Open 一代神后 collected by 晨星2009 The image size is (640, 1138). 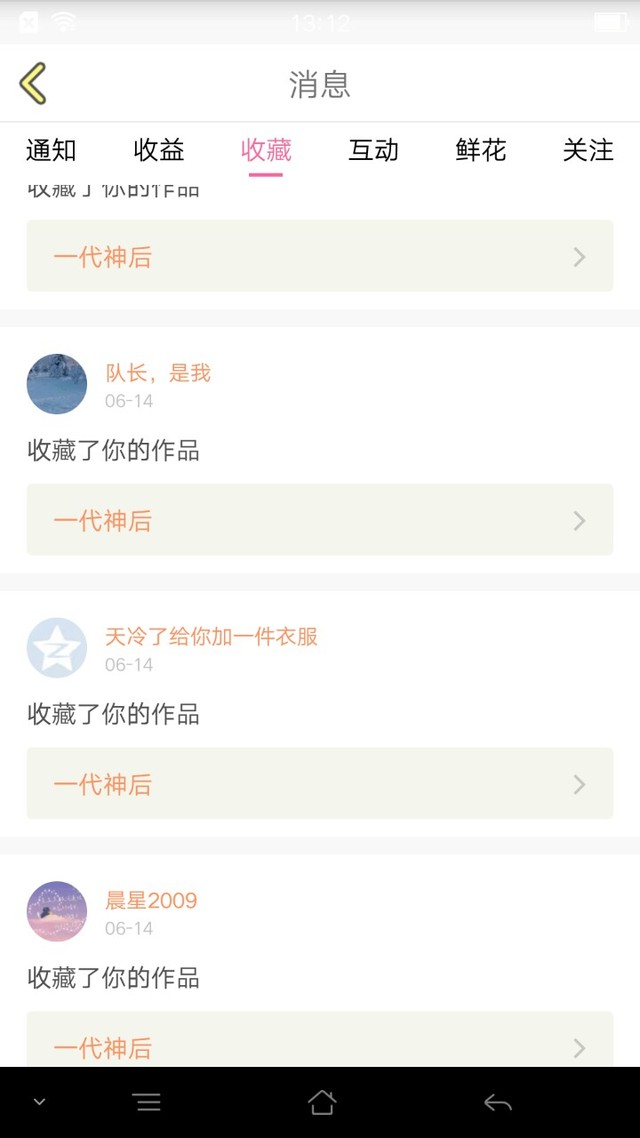pyautogui.click(x=320, y=1039)
